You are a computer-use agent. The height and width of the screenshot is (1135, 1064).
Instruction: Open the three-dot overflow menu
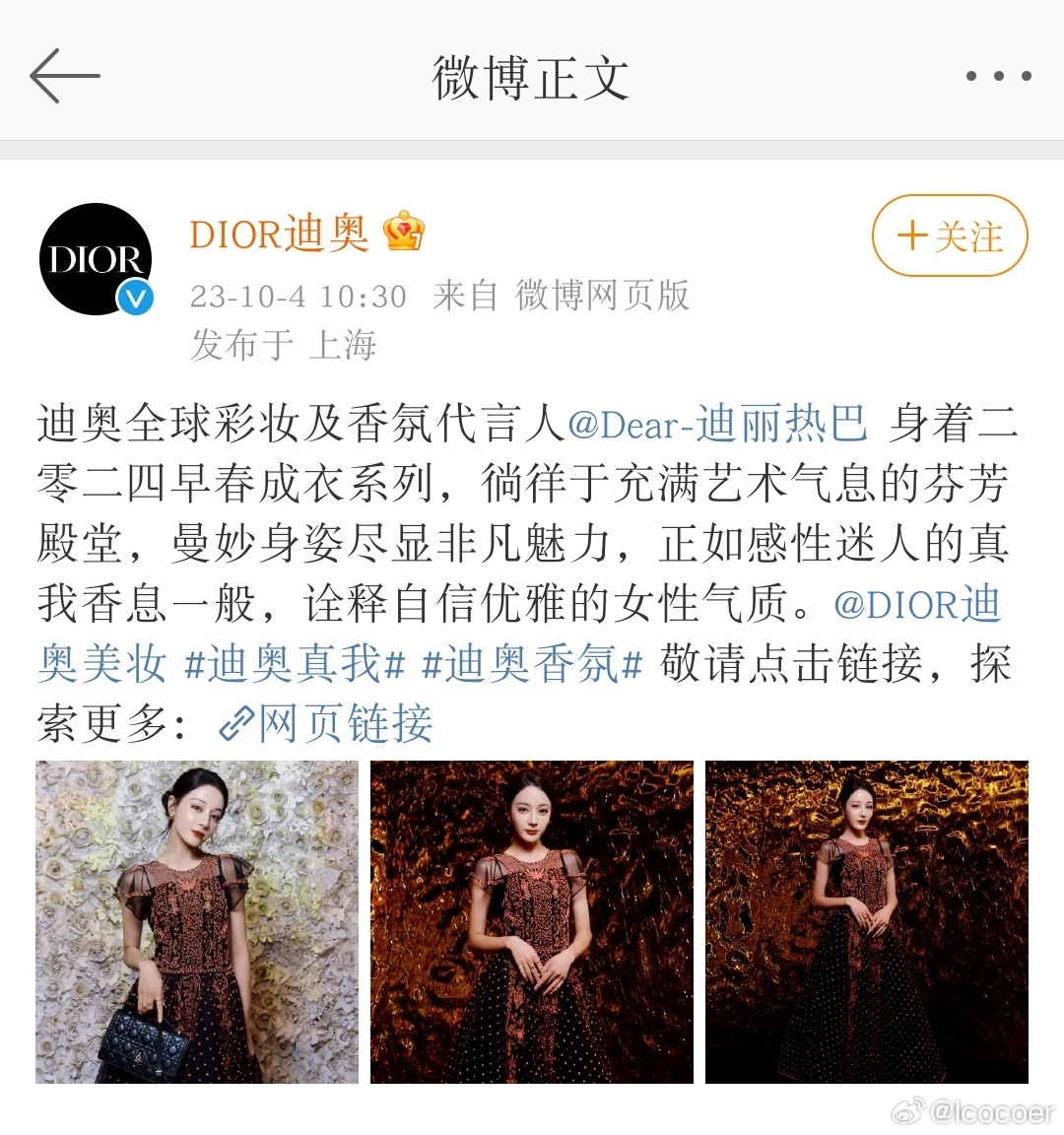click(x=998, y=76)
